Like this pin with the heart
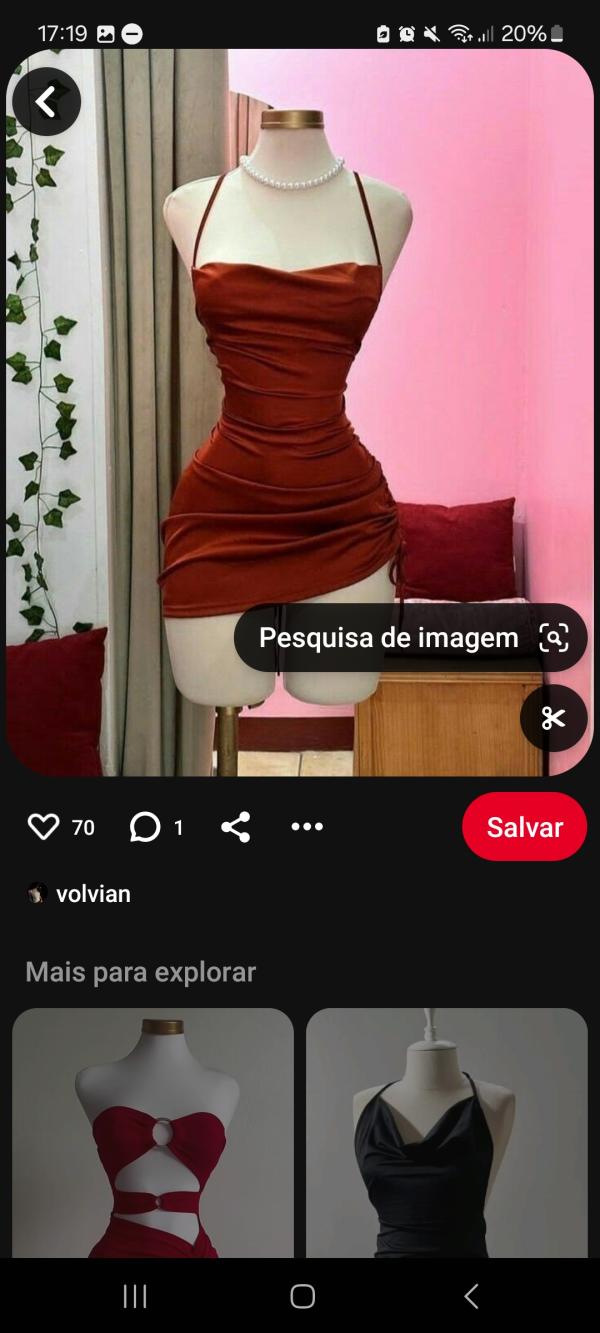The width and height of the screenshot is (600, 1333). [x=44, y=827]
